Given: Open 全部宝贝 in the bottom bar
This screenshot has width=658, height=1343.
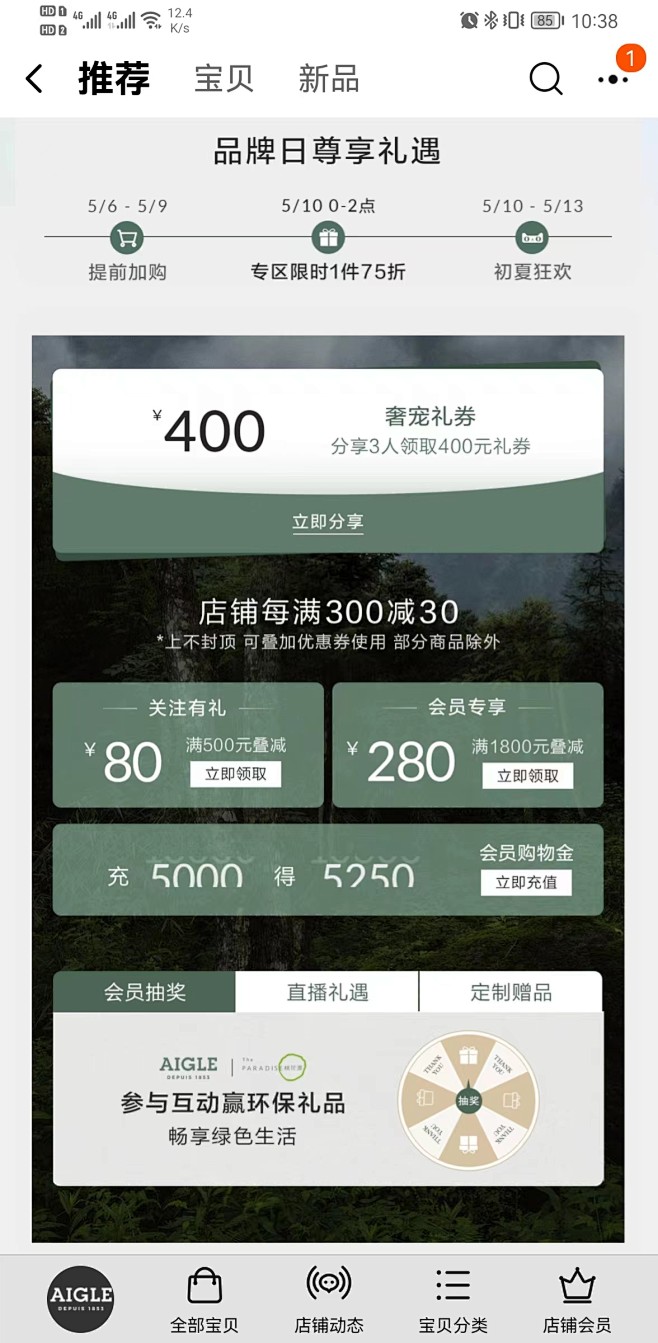Looking at the screenshot, I should pos(205,1300).
